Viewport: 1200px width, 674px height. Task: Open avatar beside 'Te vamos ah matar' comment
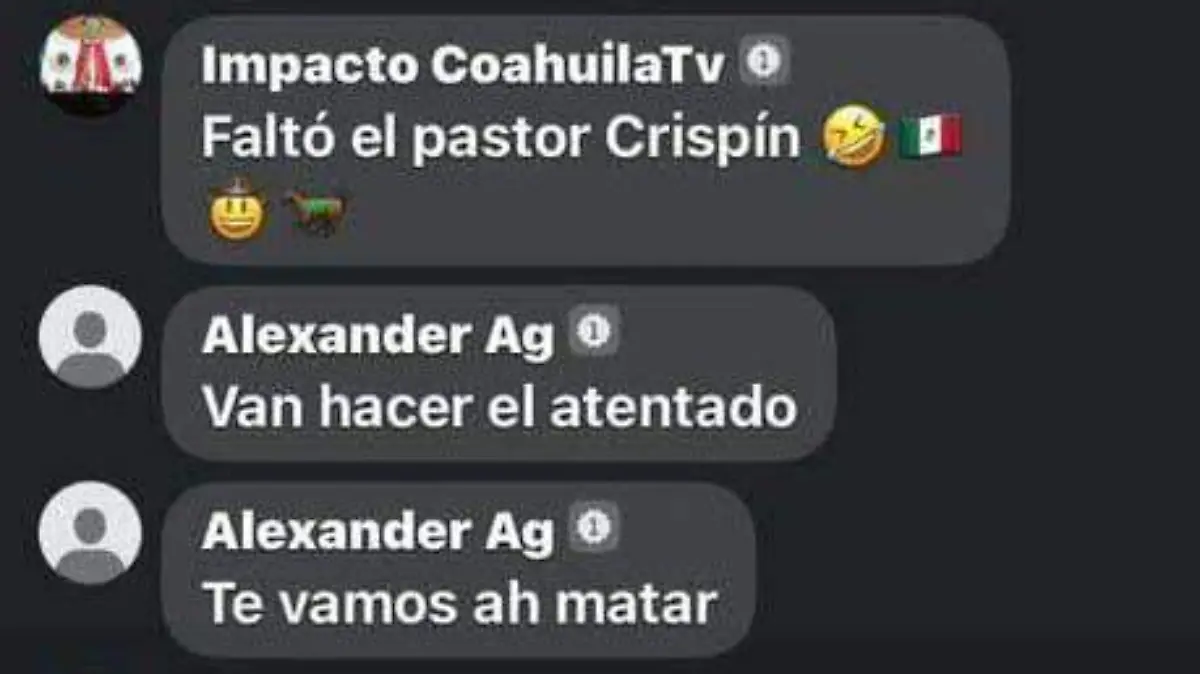coord(90,532)
